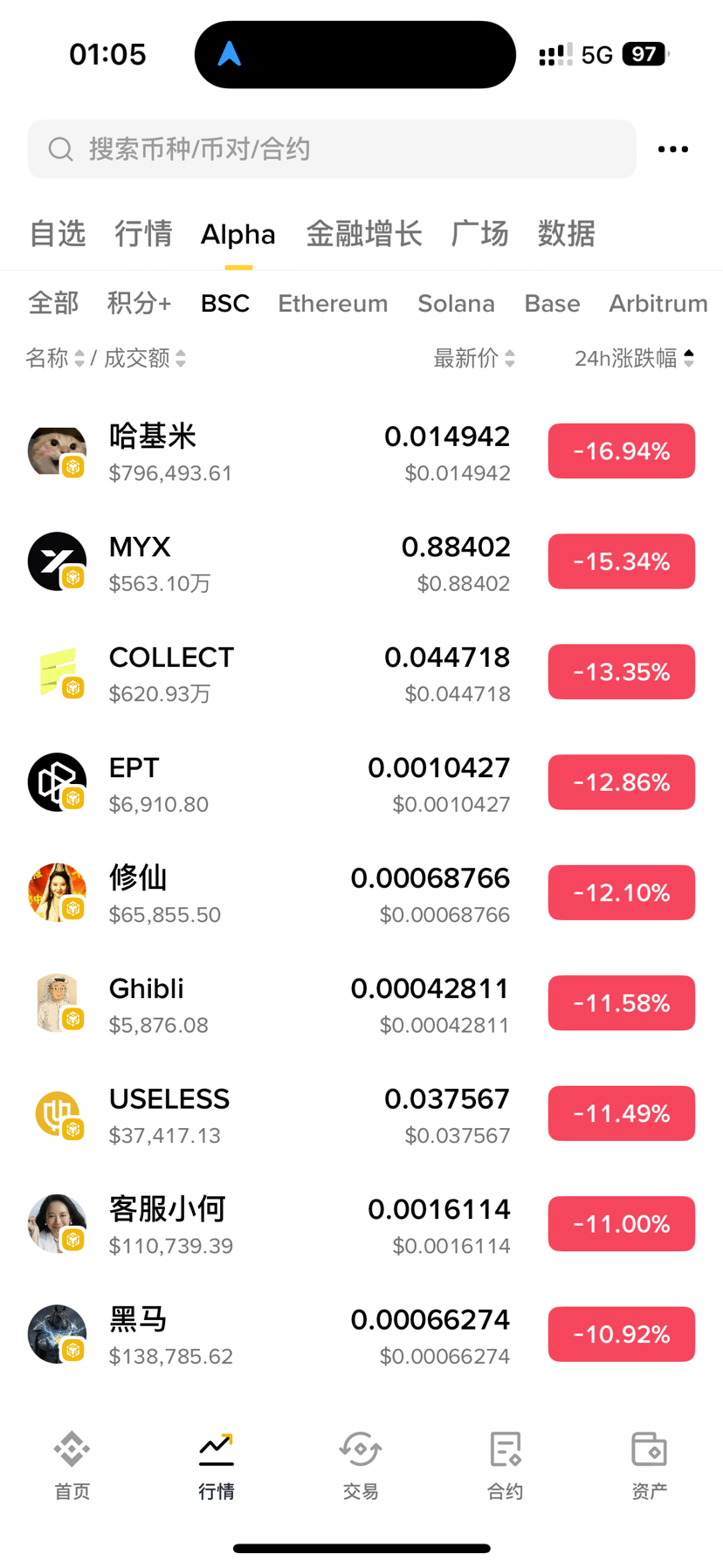Screen dimensions: 723x1568
Task: Open the 广场 tab
Action: coord(480,234)
